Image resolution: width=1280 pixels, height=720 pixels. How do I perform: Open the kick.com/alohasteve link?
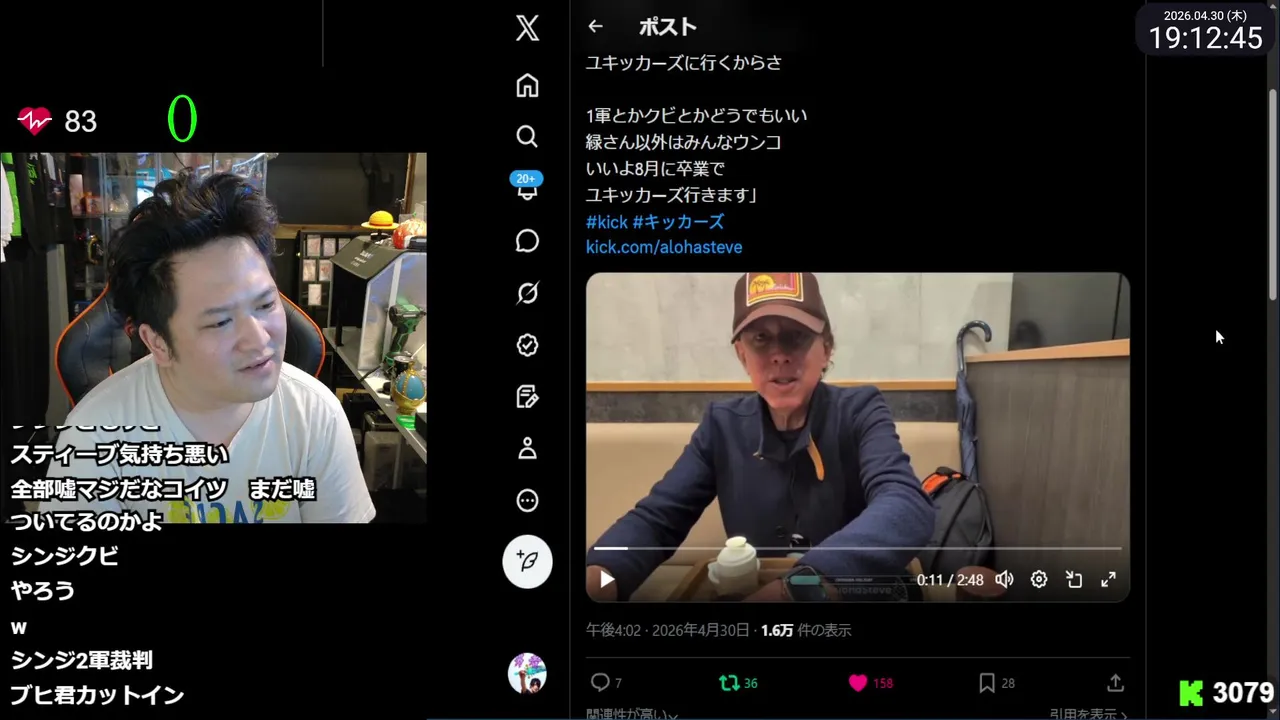click(x=664, y=247)
